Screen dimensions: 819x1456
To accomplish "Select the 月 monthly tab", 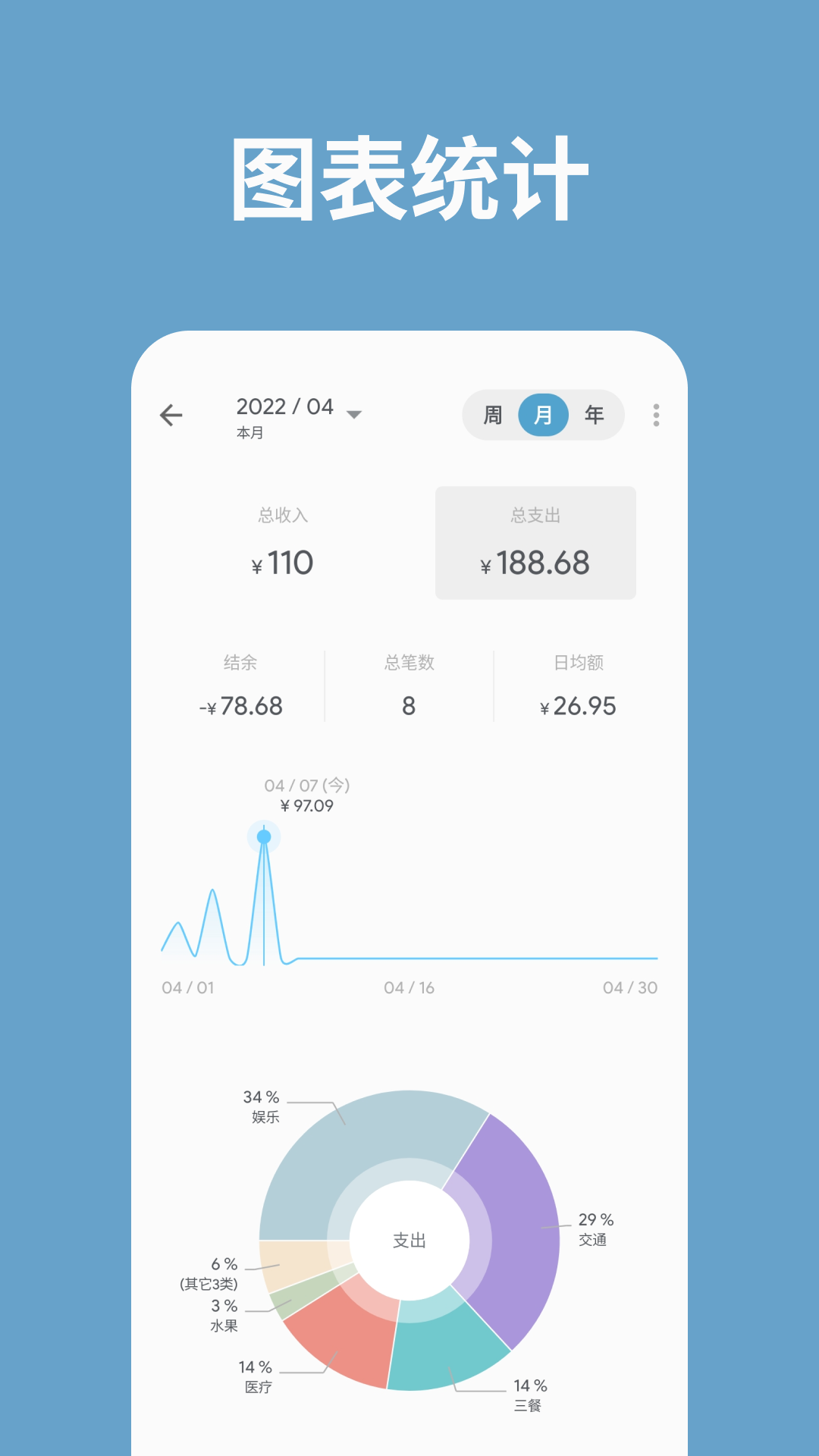I will coord(544,415).
